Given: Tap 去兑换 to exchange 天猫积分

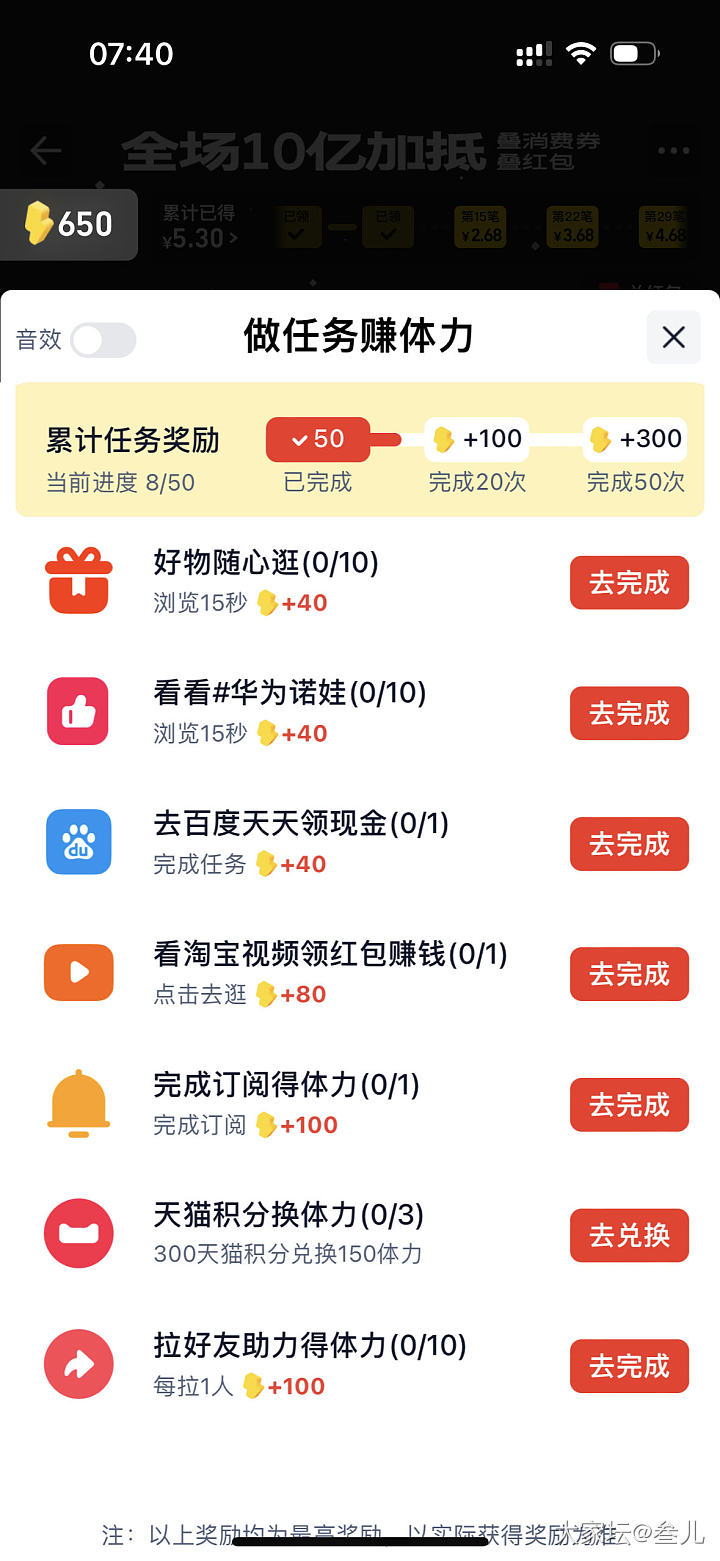Looking at the screenshot, I should (x=629, y=1235).
